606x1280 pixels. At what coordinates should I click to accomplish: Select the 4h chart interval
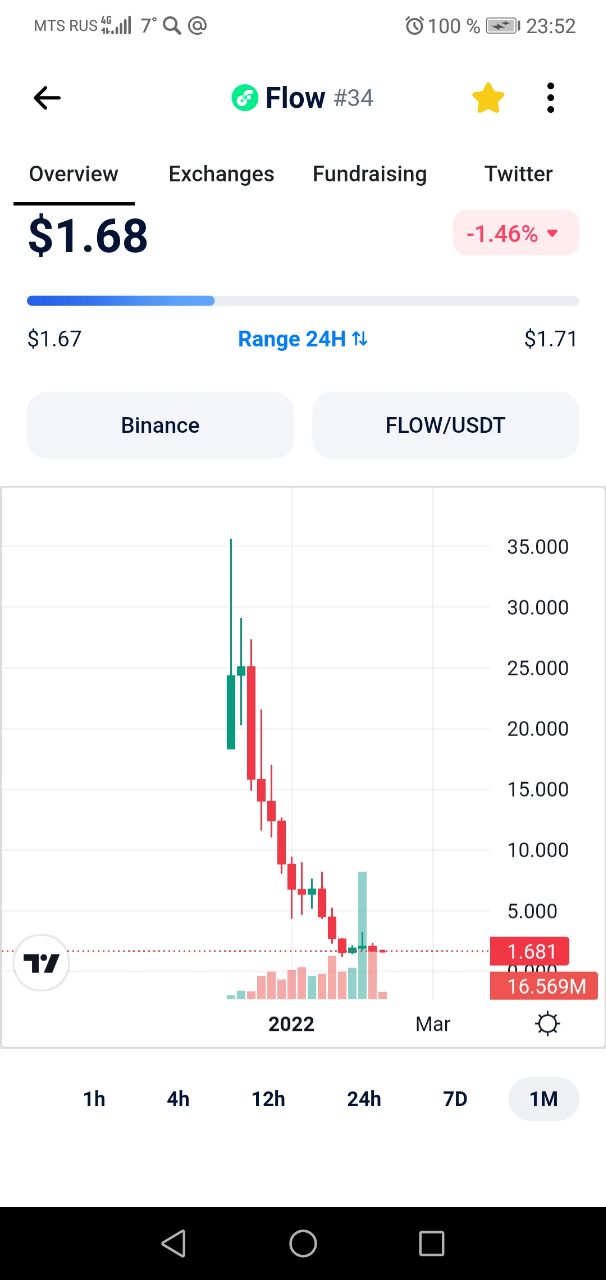pyautogui.click(x=178, y=1099)
